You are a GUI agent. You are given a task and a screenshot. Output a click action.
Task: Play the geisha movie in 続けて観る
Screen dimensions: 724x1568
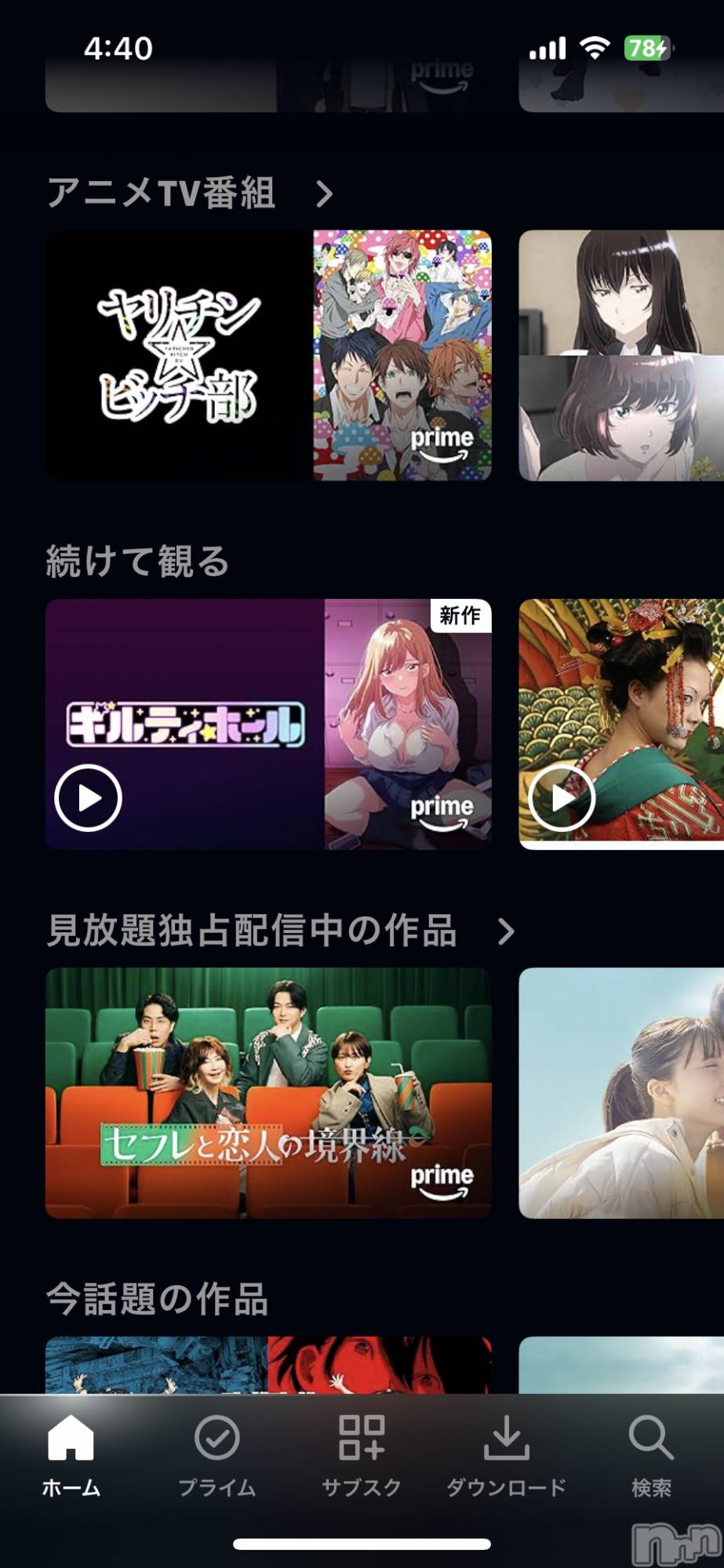(562, 798)
